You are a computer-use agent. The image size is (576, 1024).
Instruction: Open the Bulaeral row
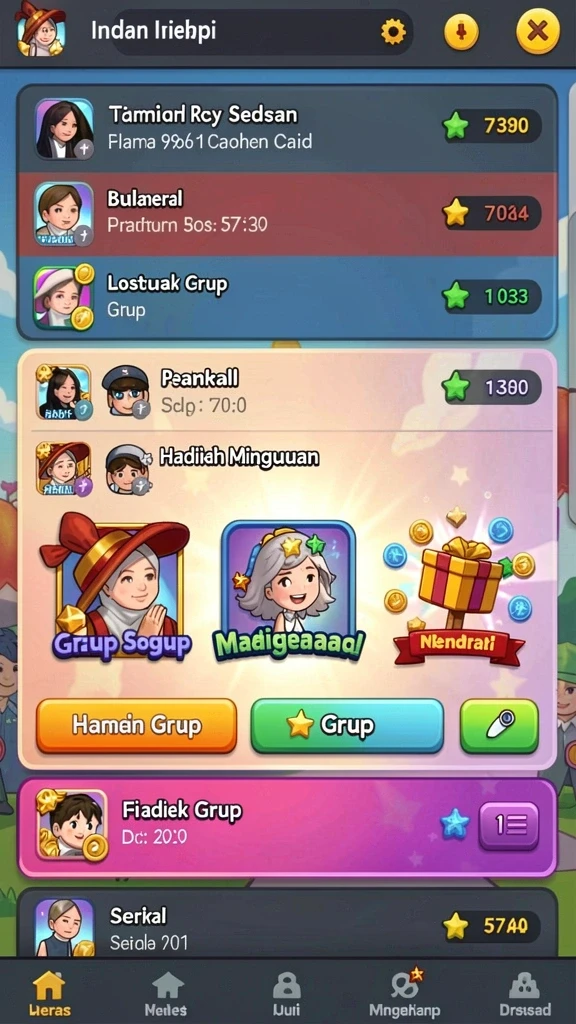click(x=287, y=214)
